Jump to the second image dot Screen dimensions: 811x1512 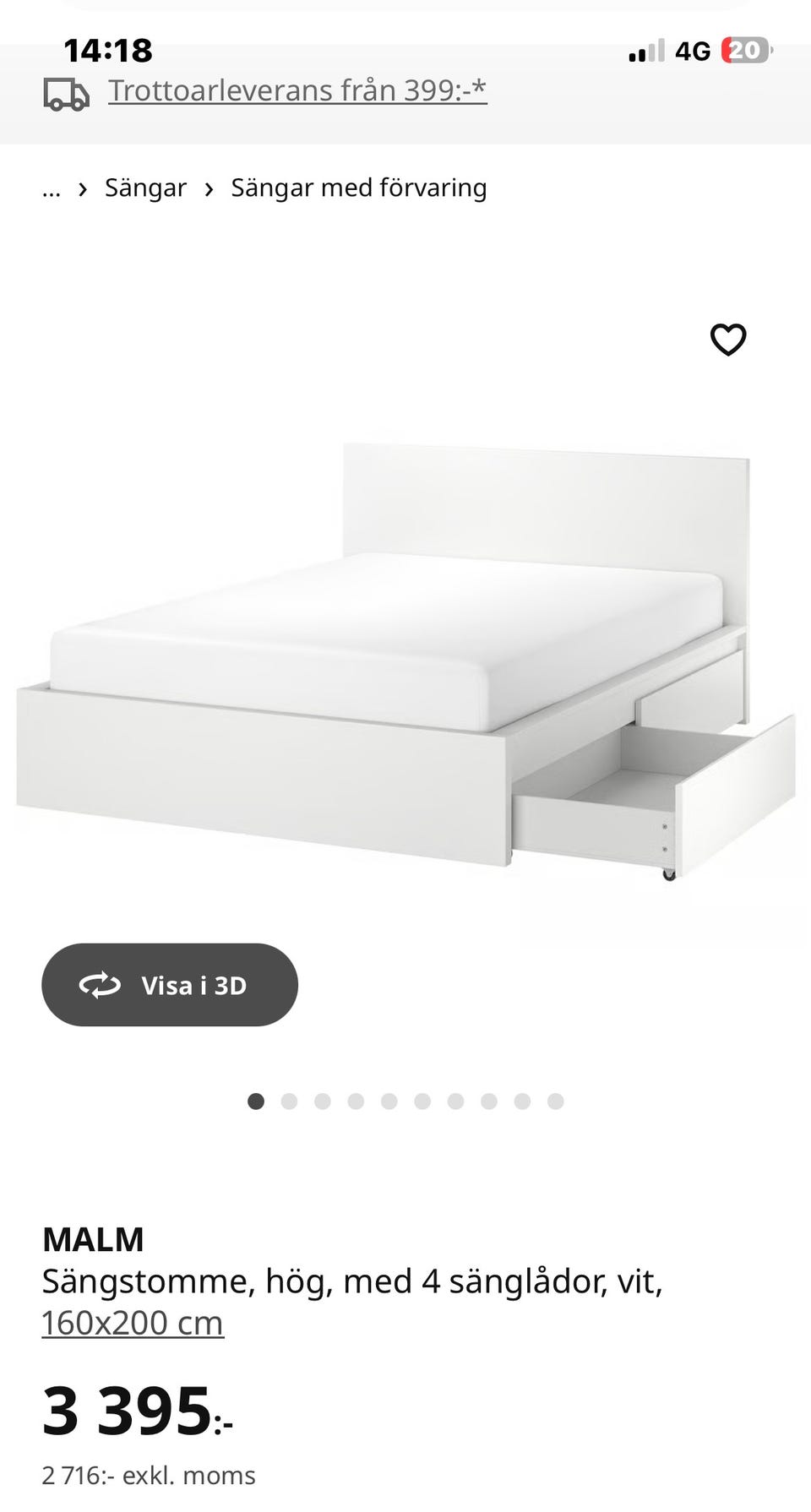tap(289, 1101)
